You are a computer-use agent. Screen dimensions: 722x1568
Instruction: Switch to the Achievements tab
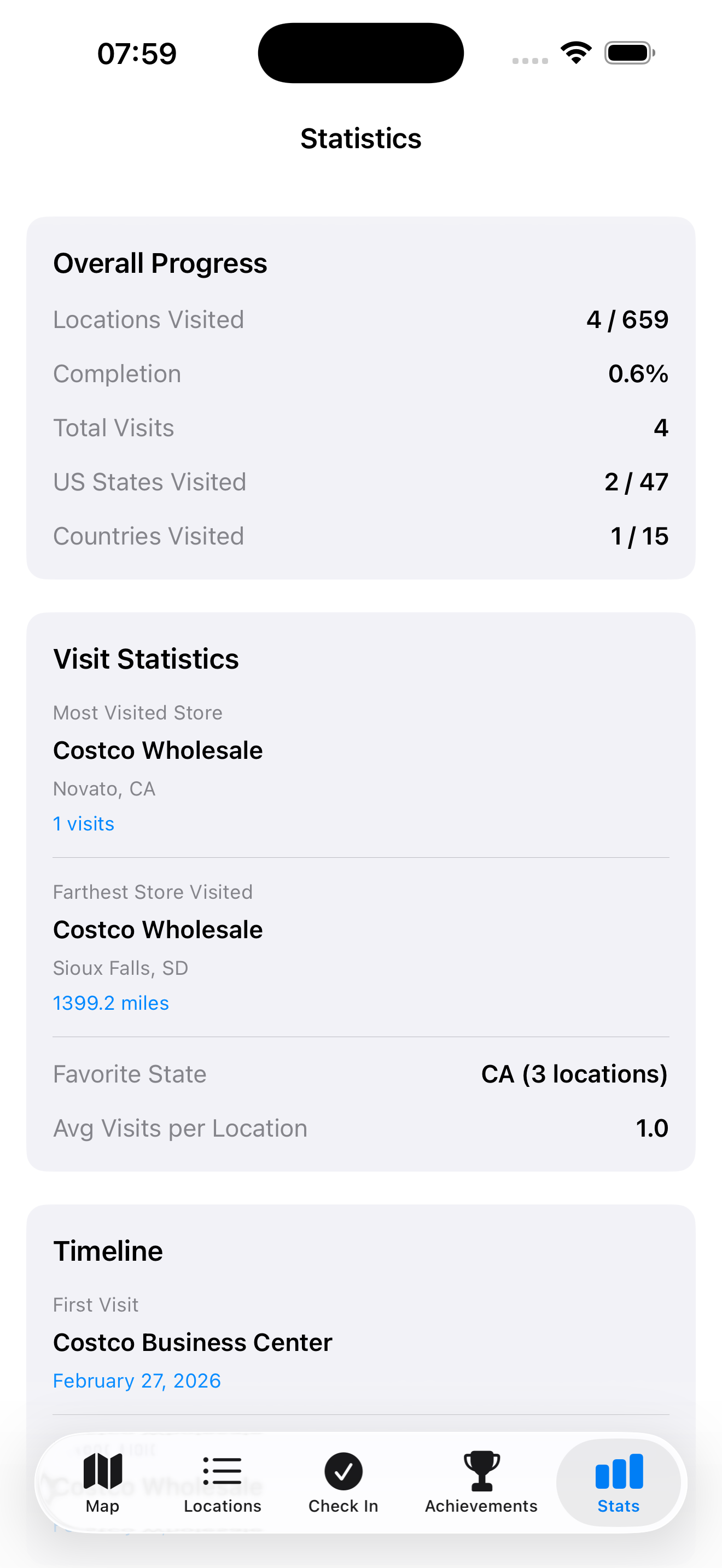point(480,1485)
